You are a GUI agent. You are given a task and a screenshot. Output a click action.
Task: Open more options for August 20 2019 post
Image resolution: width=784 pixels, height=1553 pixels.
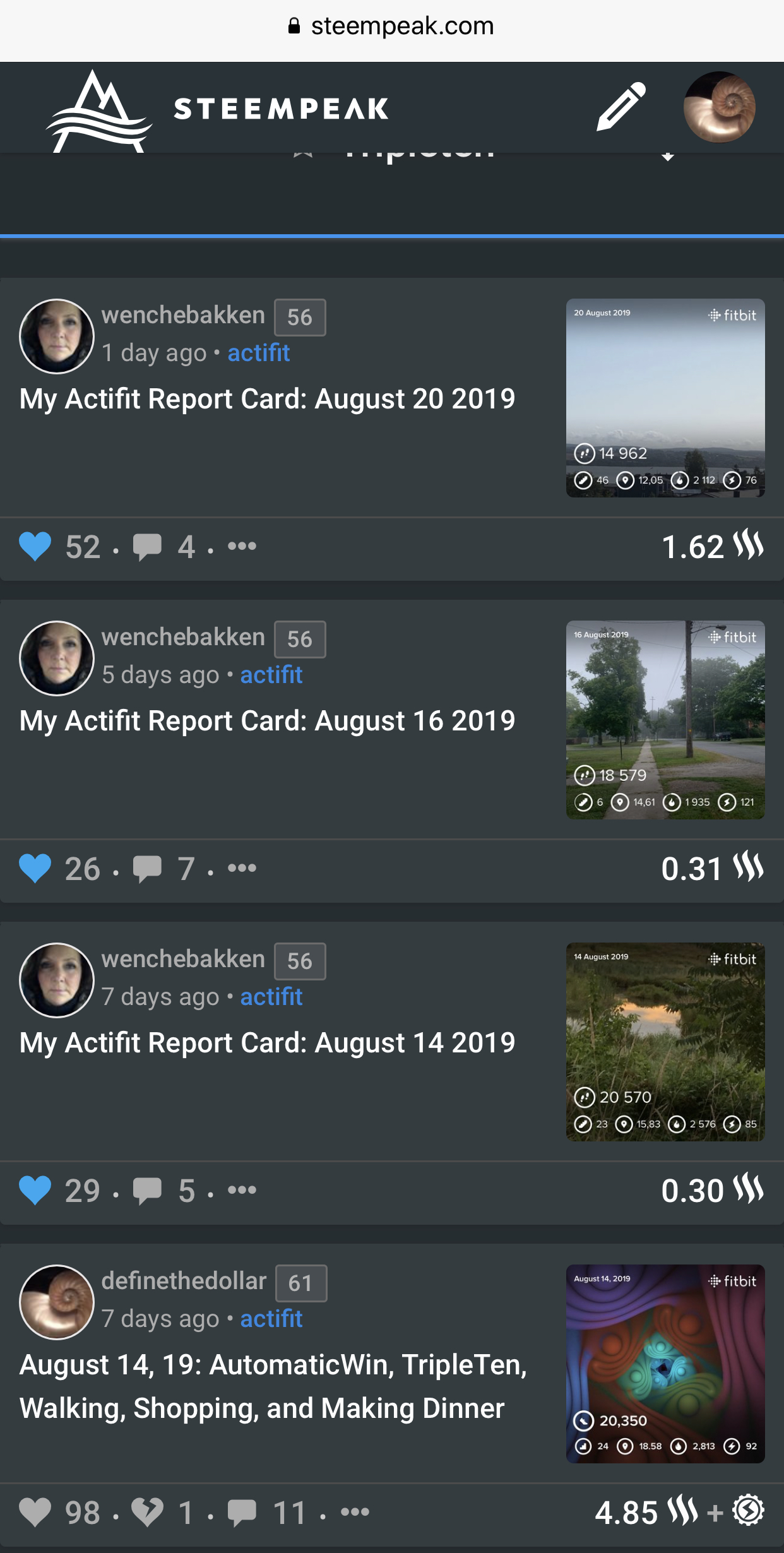(x=242, y=546)
